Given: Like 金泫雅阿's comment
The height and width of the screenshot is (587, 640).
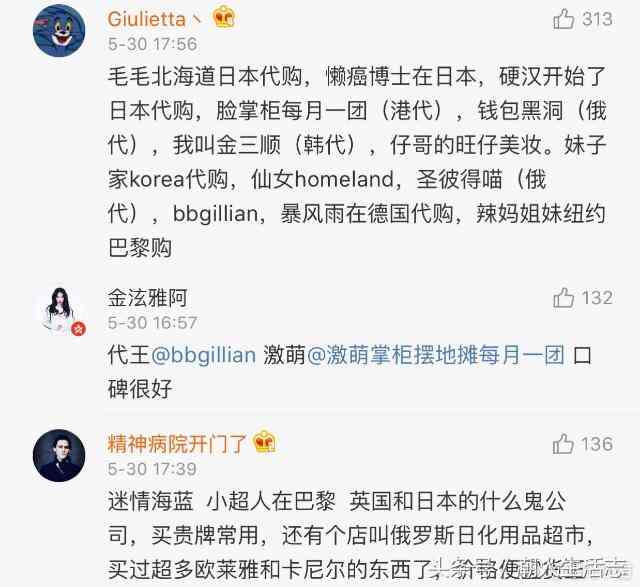Looking at the screenshot, I should pos(565,297).
